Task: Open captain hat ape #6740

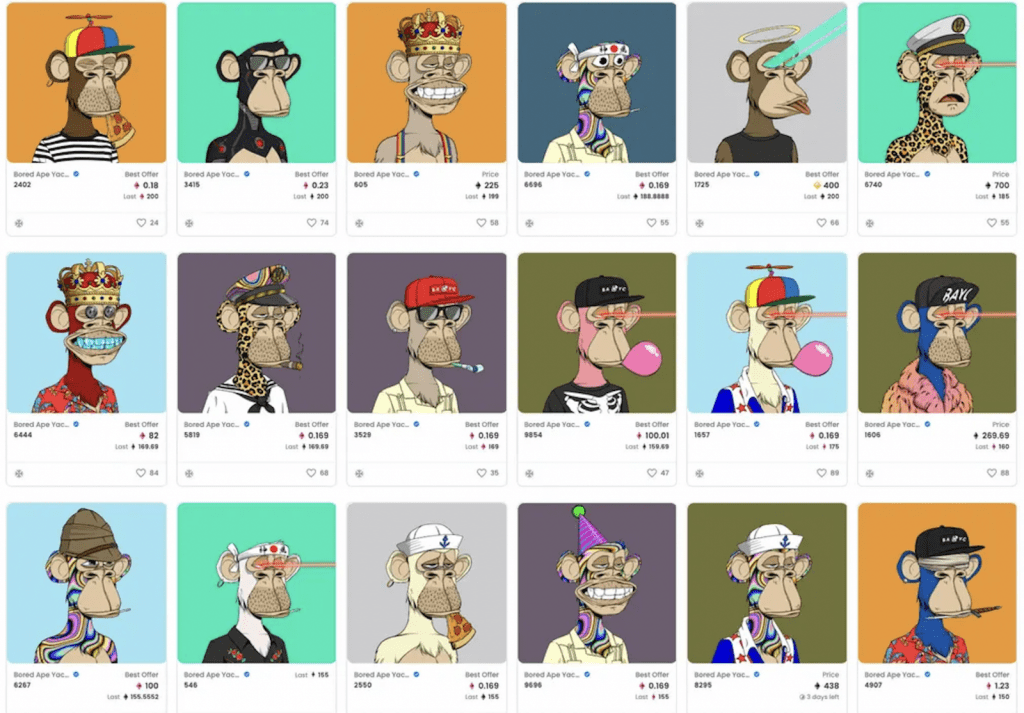Action: [x=937, y=83]
